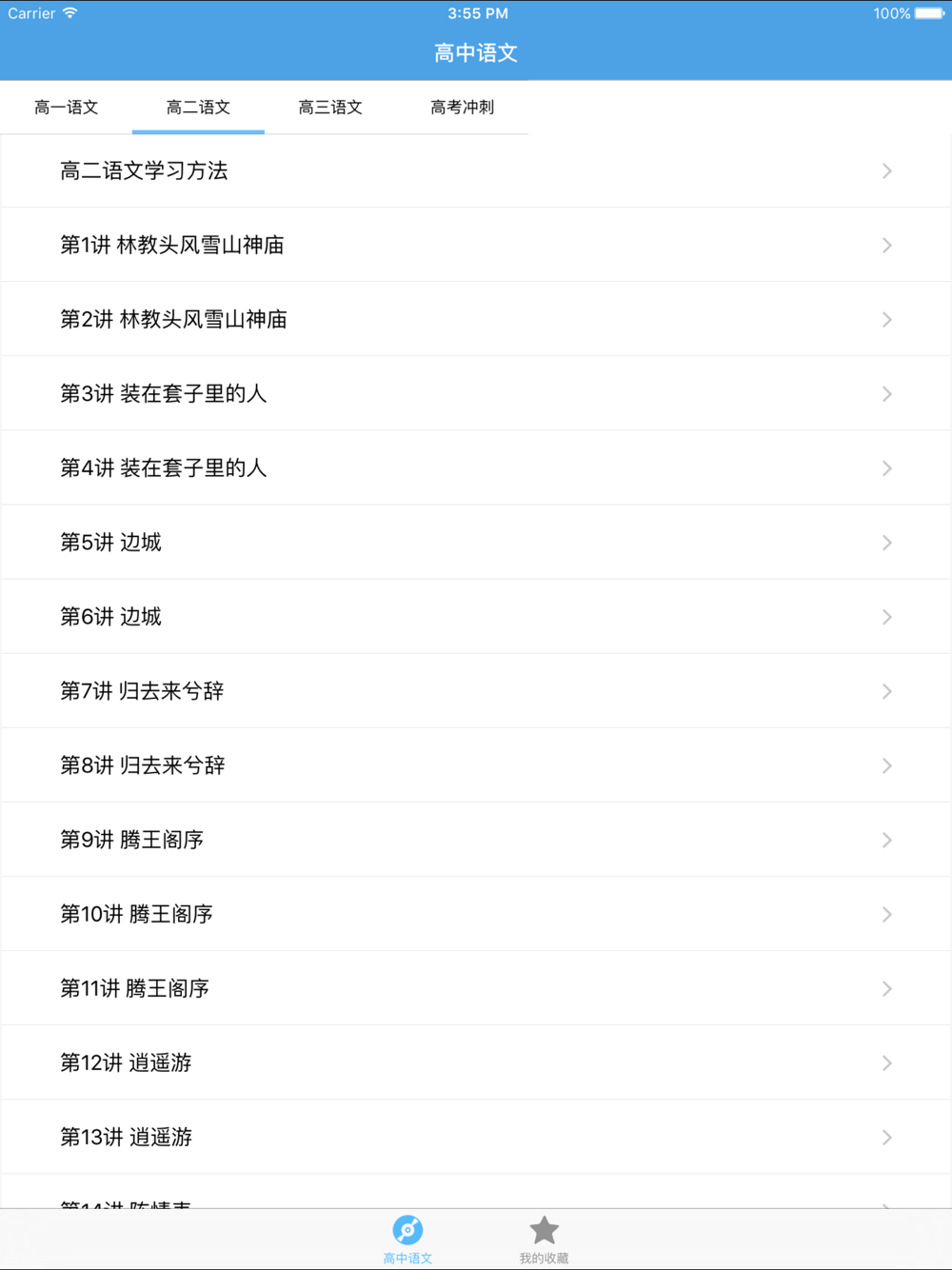Open 第6讲 边城 lesson

tap(476, 617)
